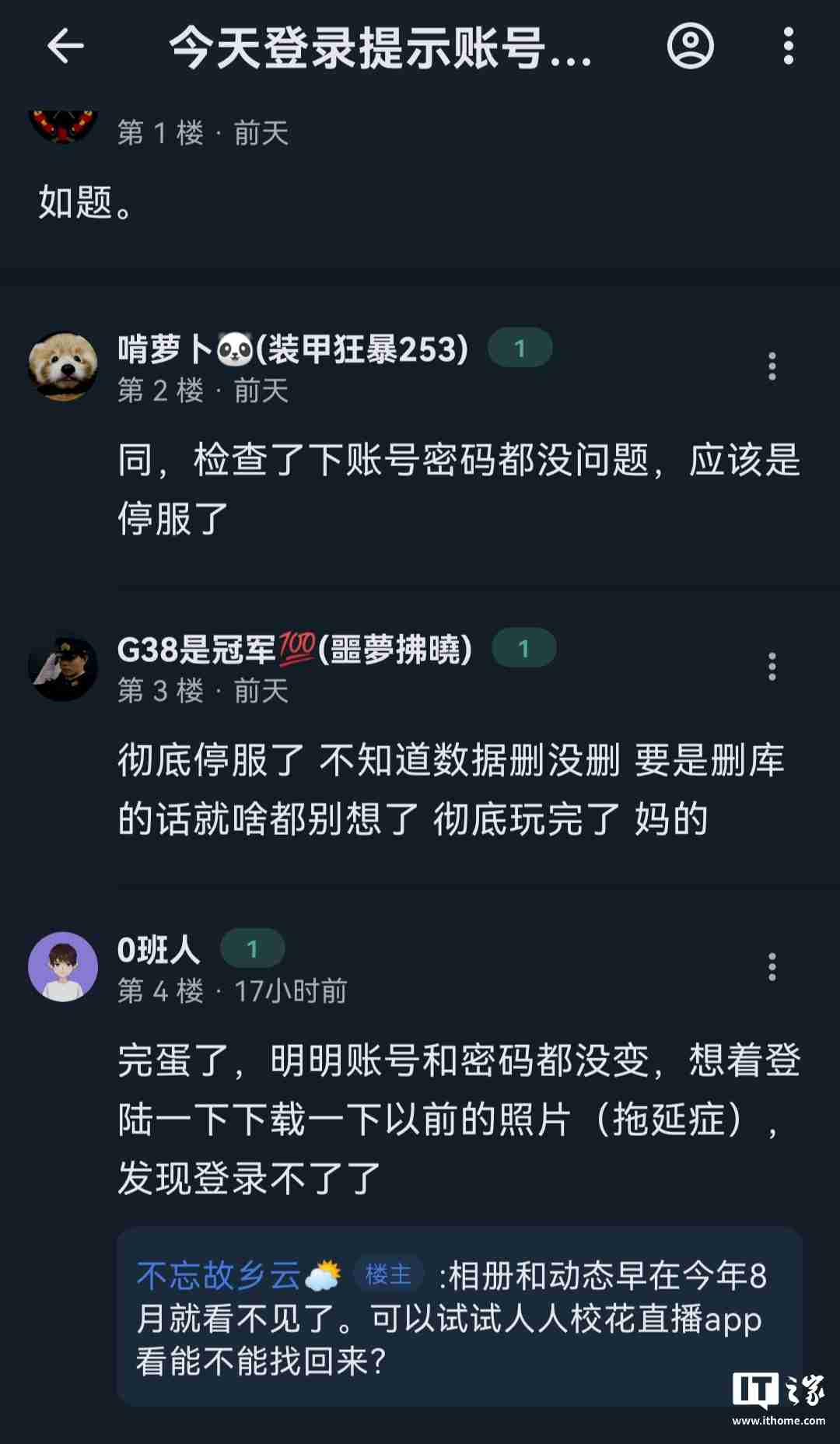Open the options menu on 啃萝卜's post
The height and width of the screenshot is (1444, 840).
(771, 366)
